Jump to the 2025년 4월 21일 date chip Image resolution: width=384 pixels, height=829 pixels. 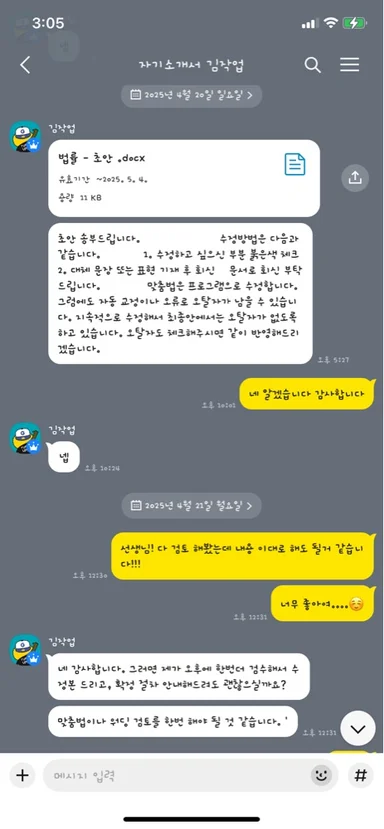click(x=191, y=505)
